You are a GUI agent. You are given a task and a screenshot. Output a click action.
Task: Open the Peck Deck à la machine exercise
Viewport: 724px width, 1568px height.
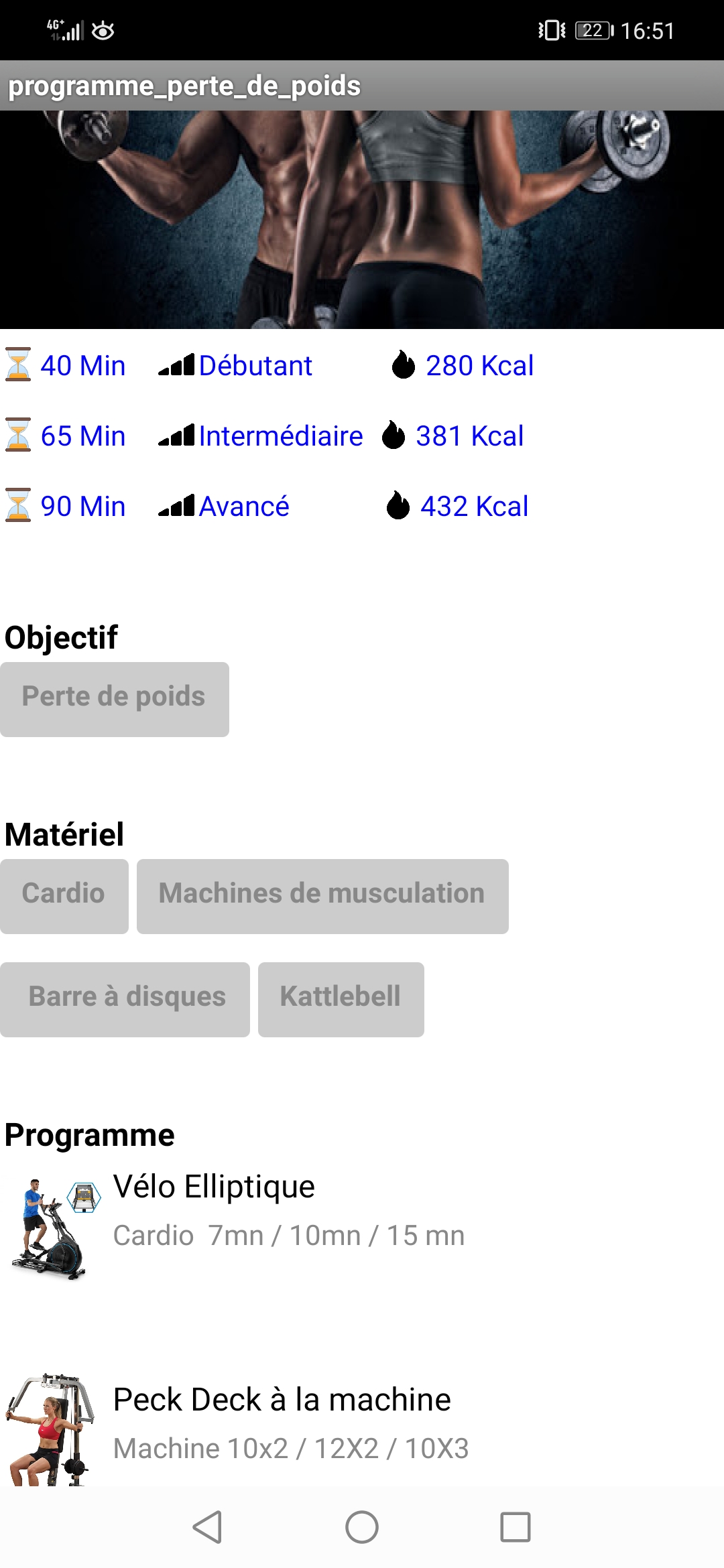[x=362, y=1427]
